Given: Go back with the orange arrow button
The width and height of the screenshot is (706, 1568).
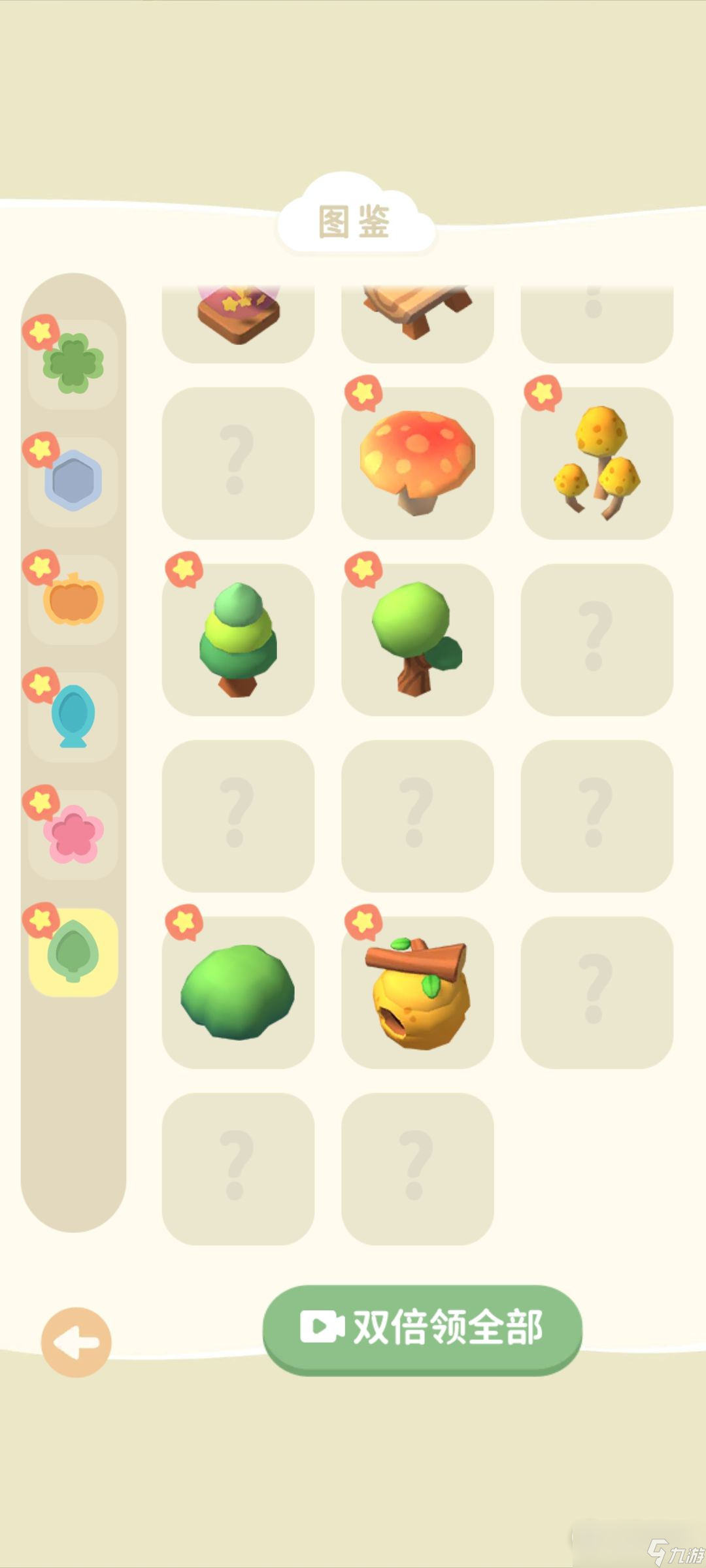Looking at the screenshot, I should [x=76, y=1342].
